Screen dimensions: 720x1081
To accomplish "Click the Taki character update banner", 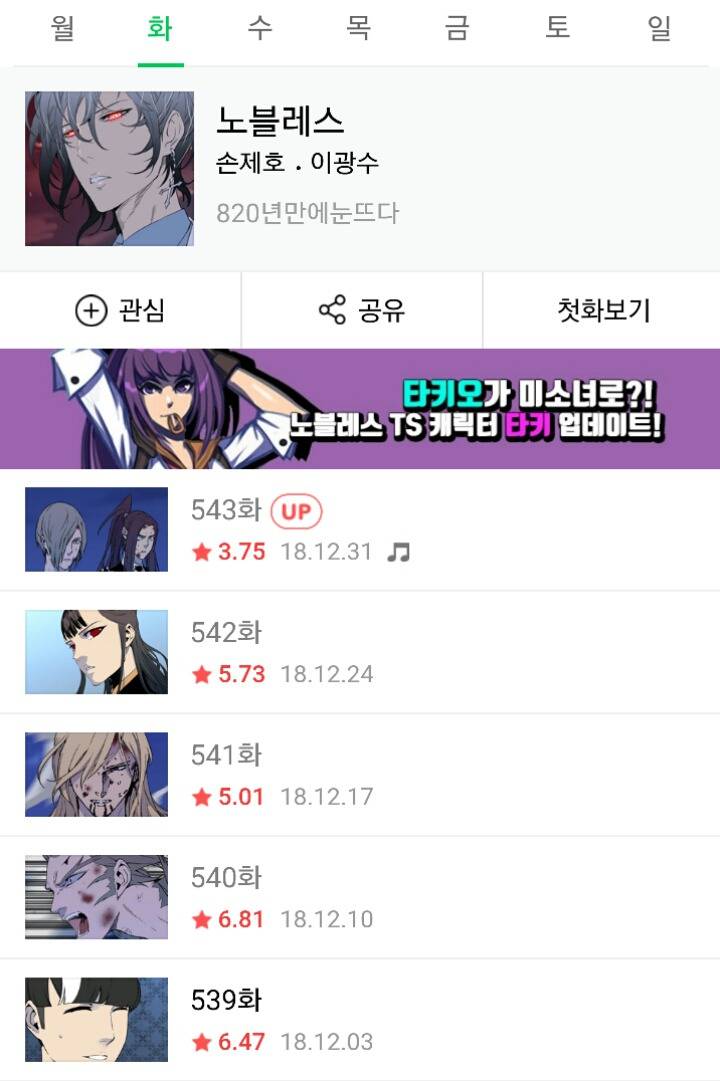I will point(360,406).
